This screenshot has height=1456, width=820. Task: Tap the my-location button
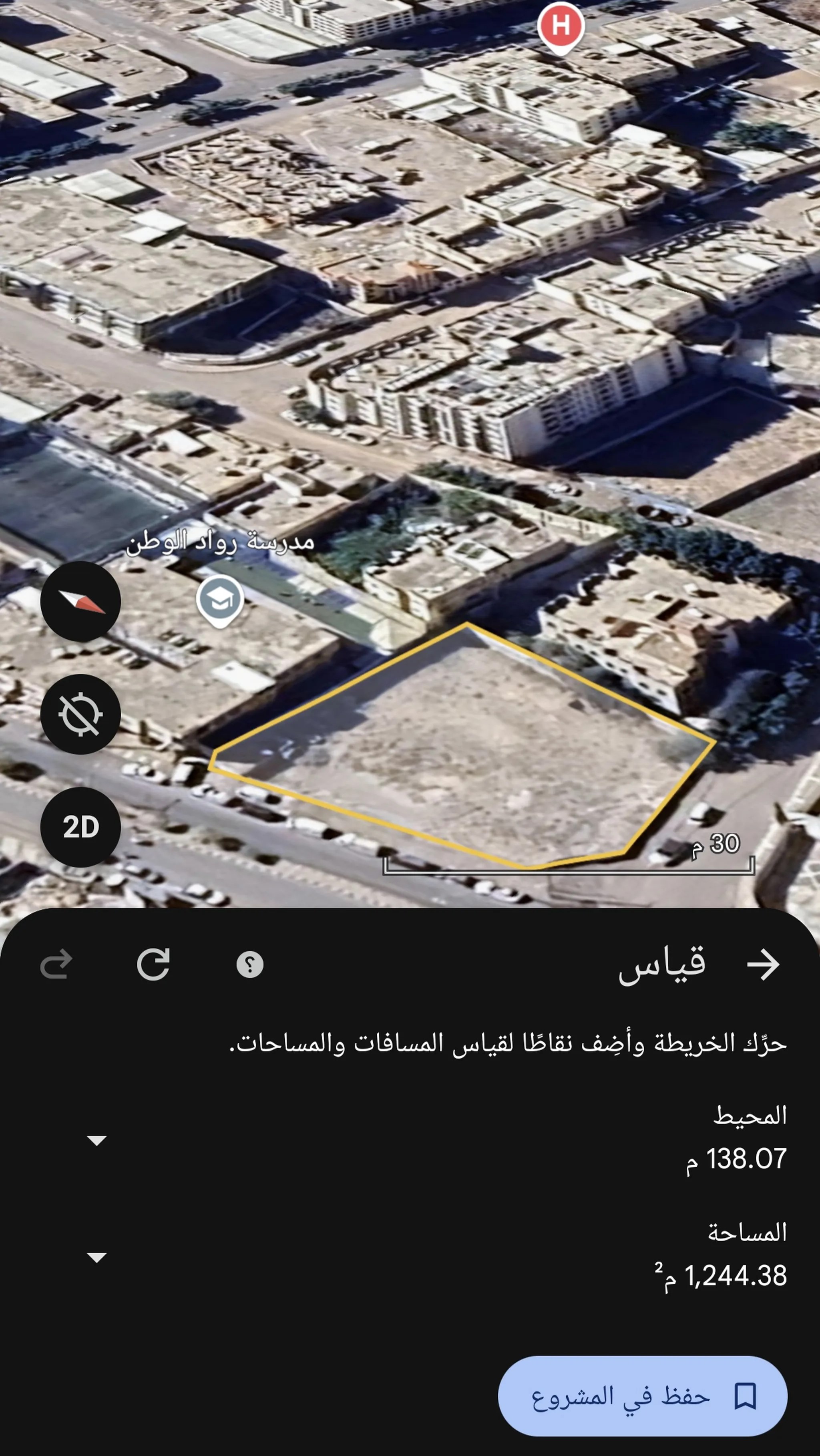point(80,714)
